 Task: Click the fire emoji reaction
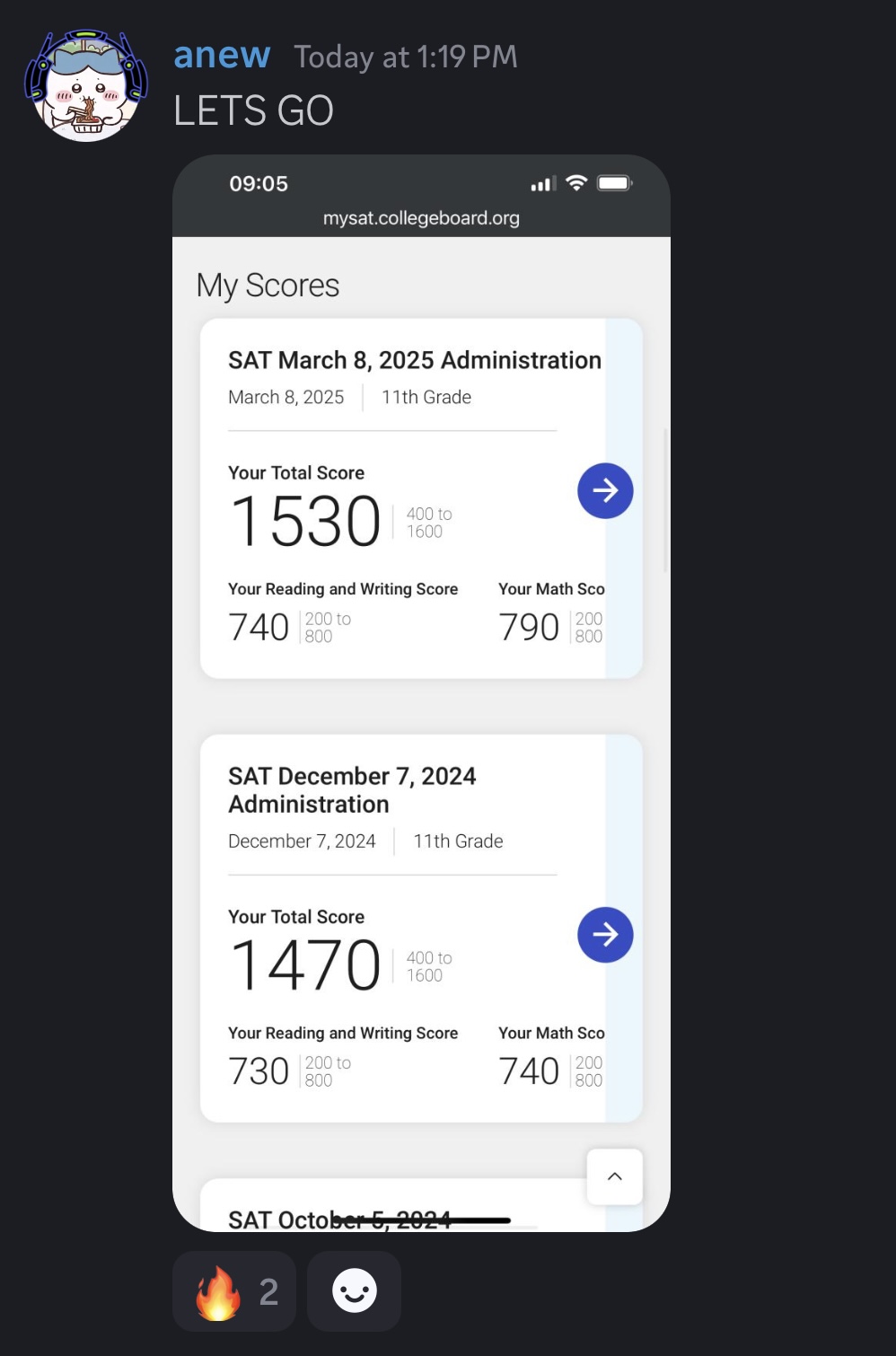[233, 1291]
